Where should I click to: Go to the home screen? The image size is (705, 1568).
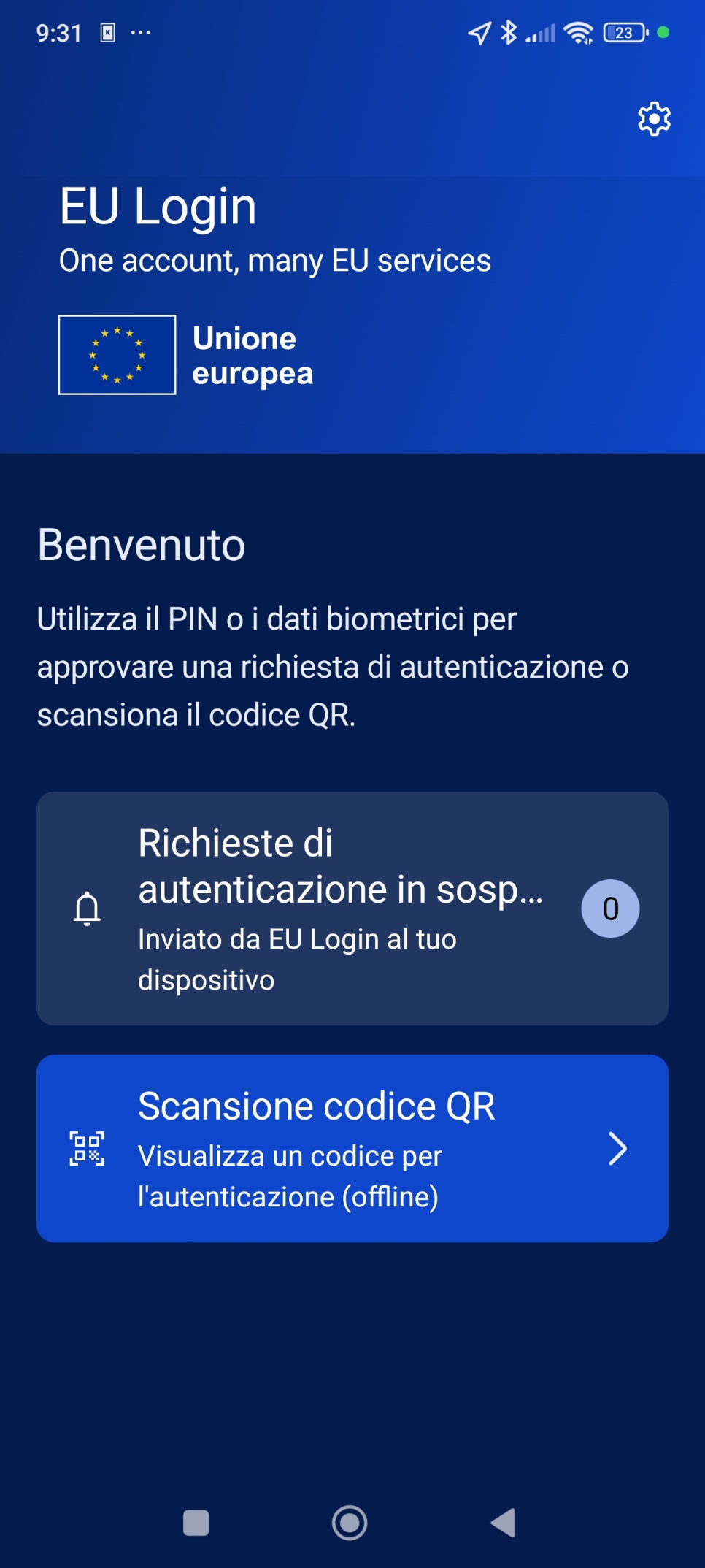click(x=350, y=1523)
